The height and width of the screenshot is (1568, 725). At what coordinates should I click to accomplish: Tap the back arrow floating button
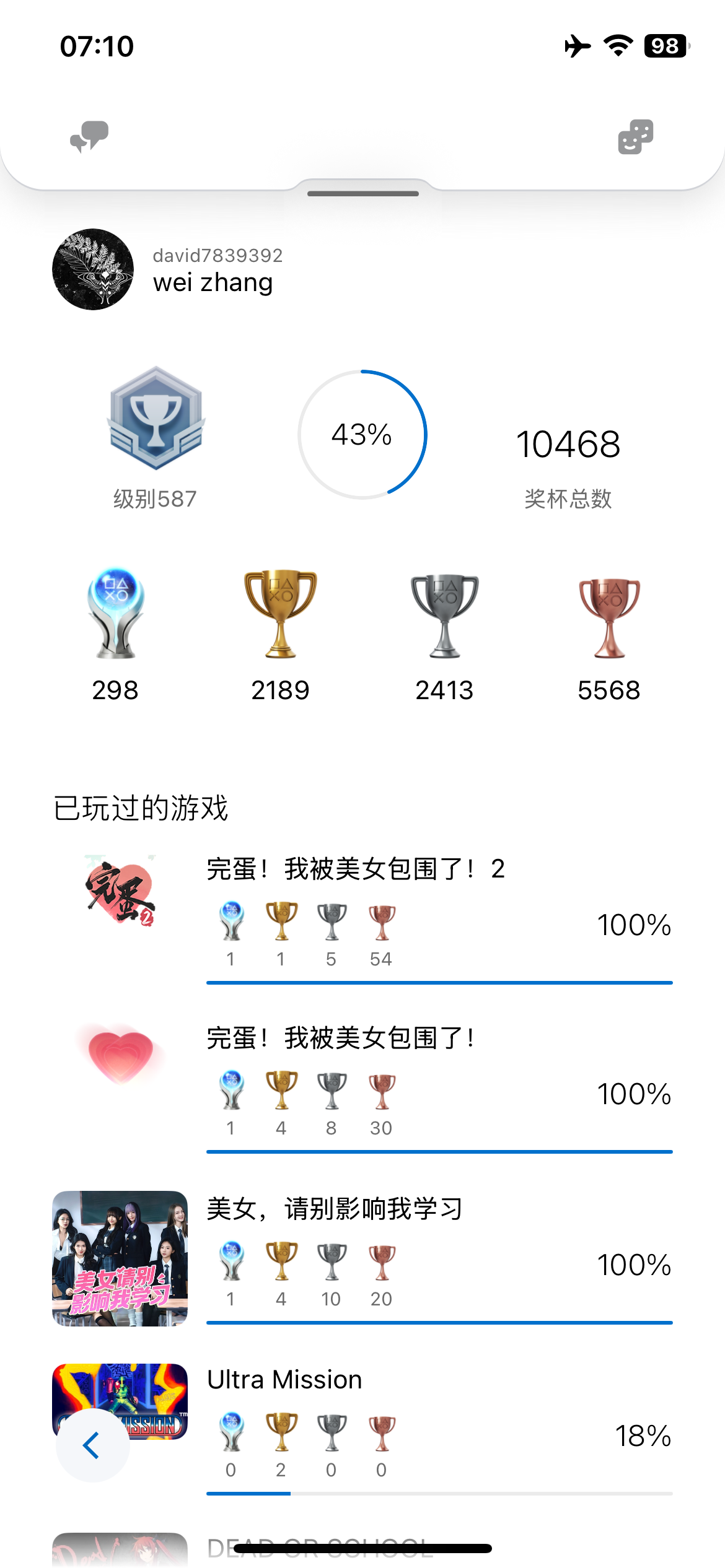coord(92,1445)
